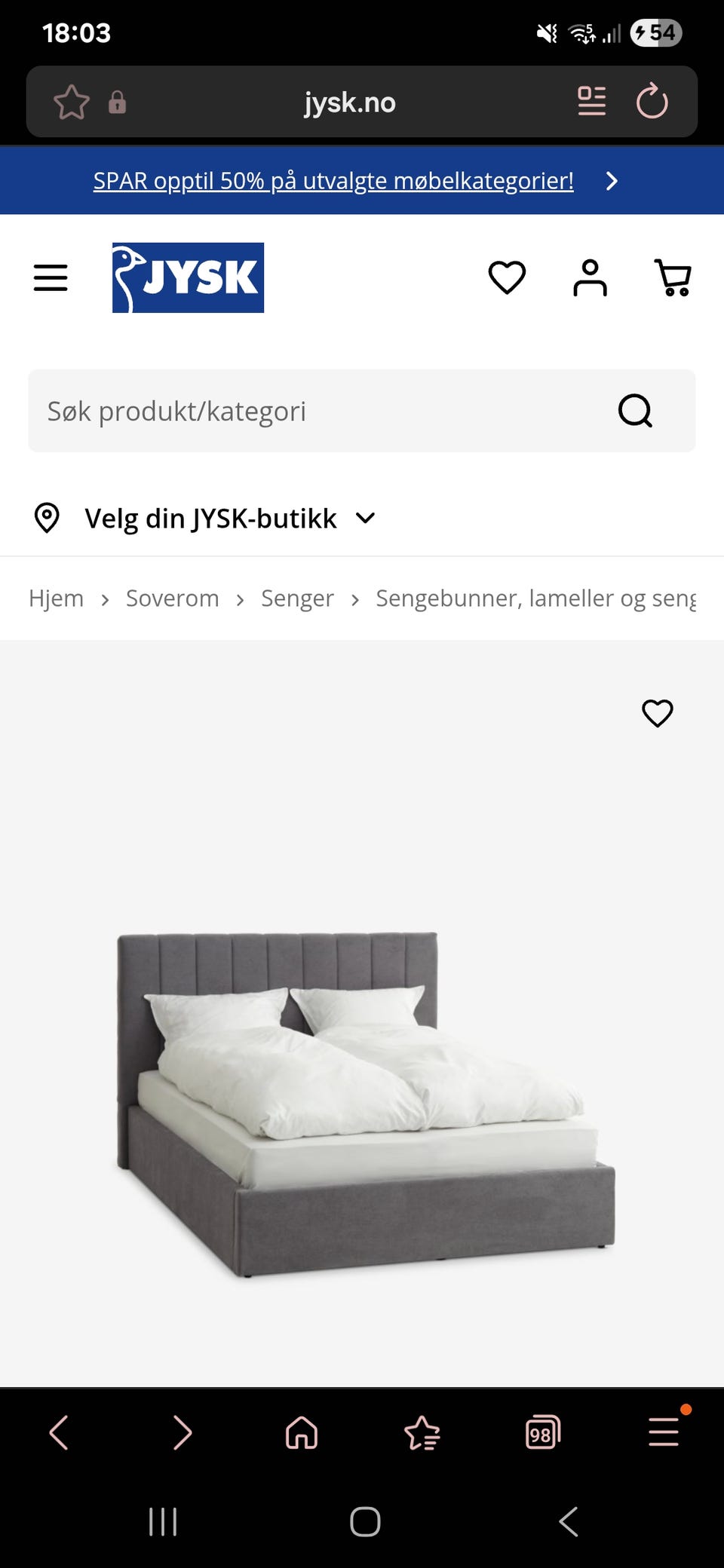This screenshot has height=1568, width=724.
Task: Open browser tabs overview
Action: [x=542, y=1432]
